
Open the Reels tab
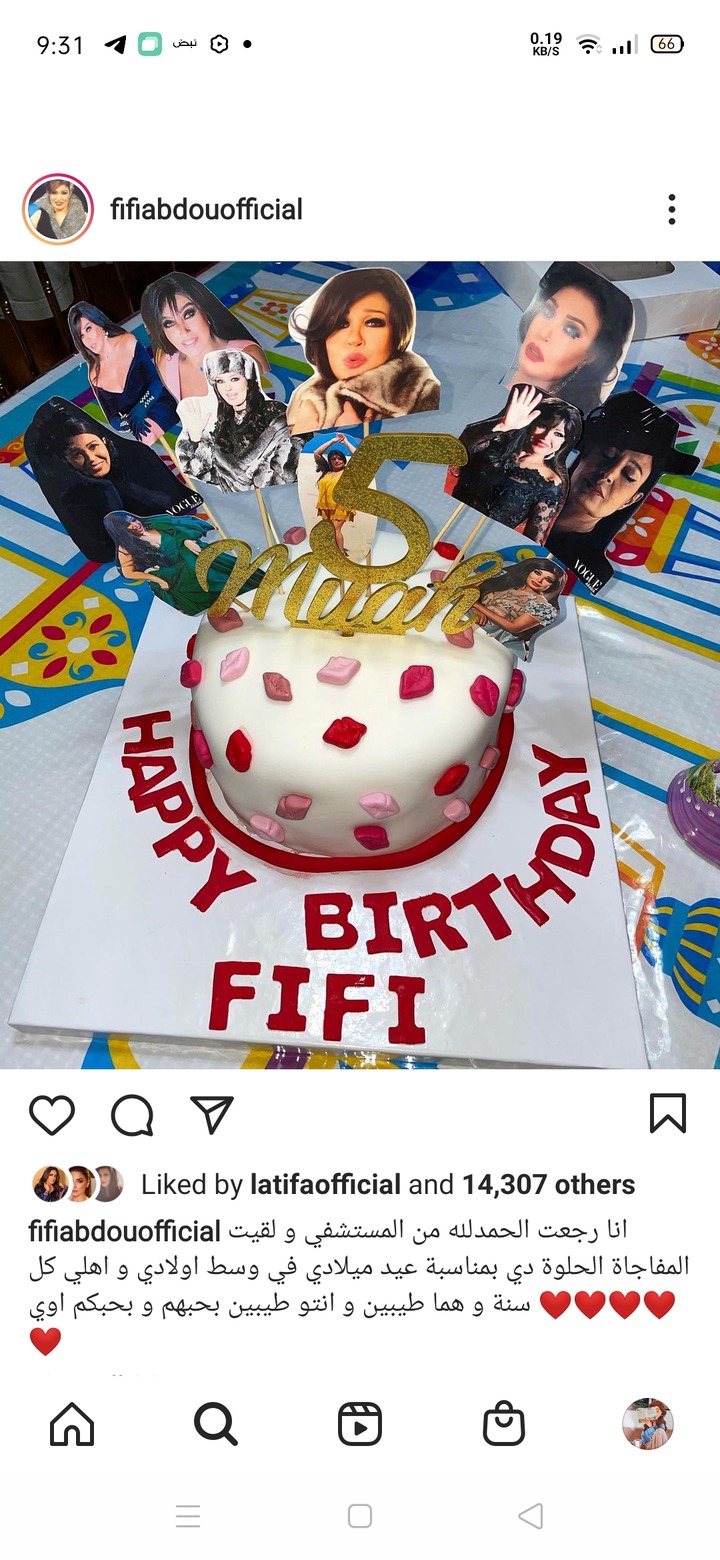(360, 1424)
